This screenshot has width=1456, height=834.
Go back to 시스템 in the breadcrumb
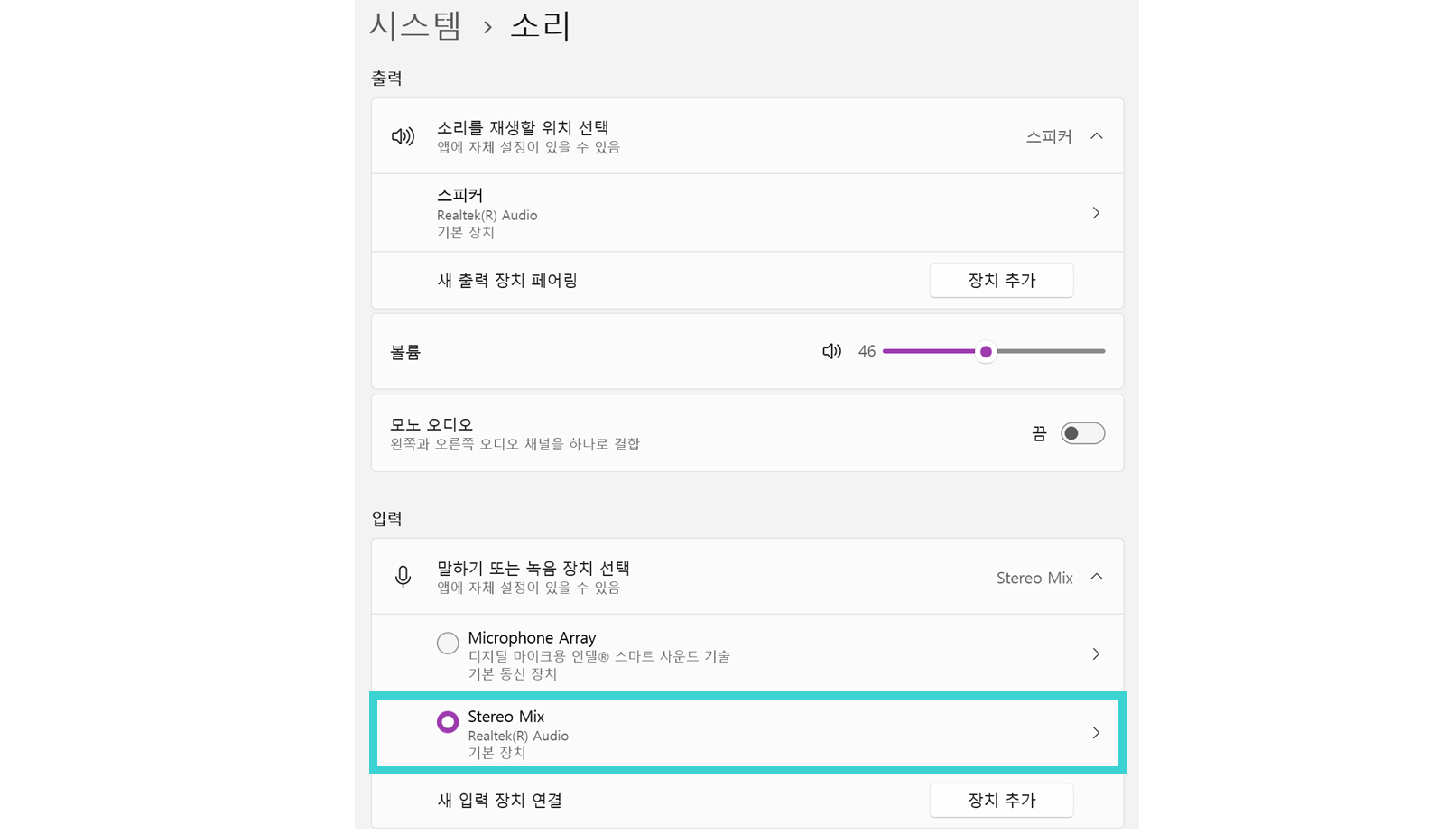[415, 25]
